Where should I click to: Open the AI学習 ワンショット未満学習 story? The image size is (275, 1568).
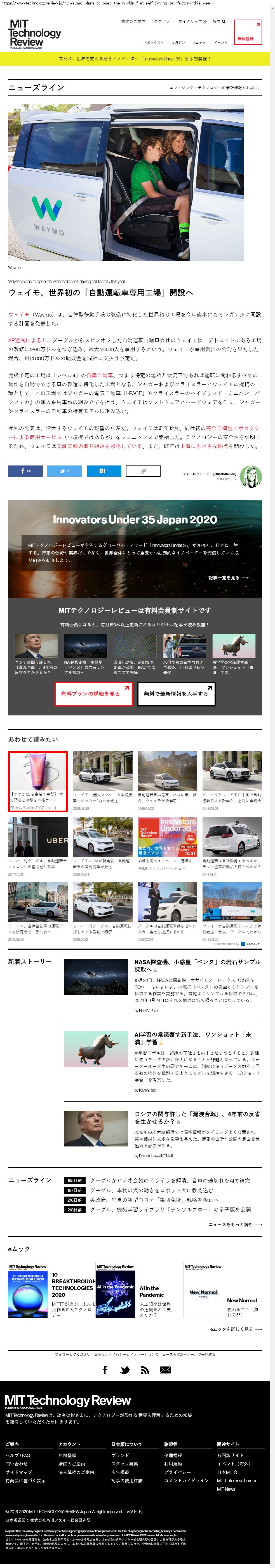click(x=192, y=1038)
